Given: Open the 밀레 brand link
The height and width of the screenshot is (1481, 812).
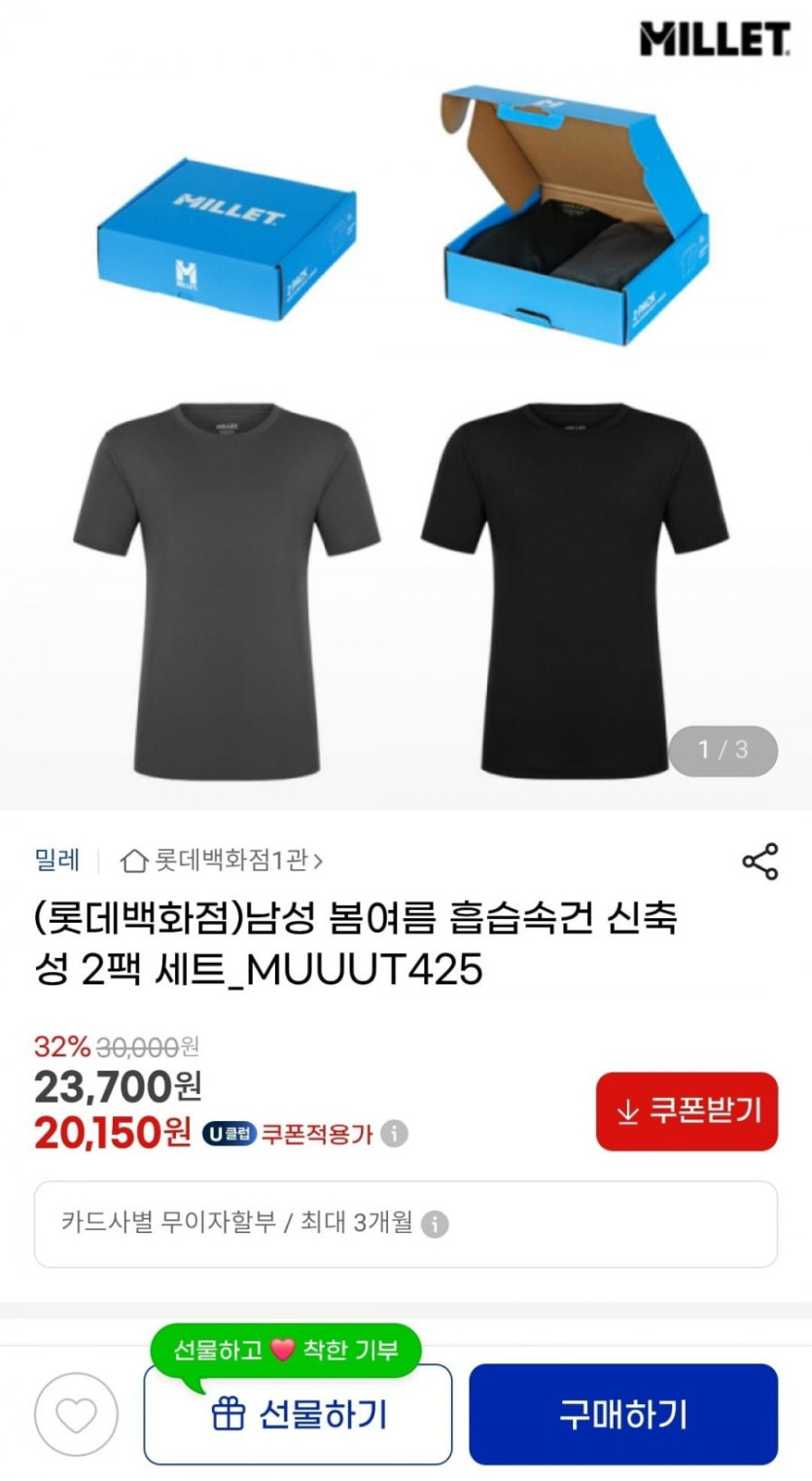Looking at the screenshot, I should pos(57,861).
